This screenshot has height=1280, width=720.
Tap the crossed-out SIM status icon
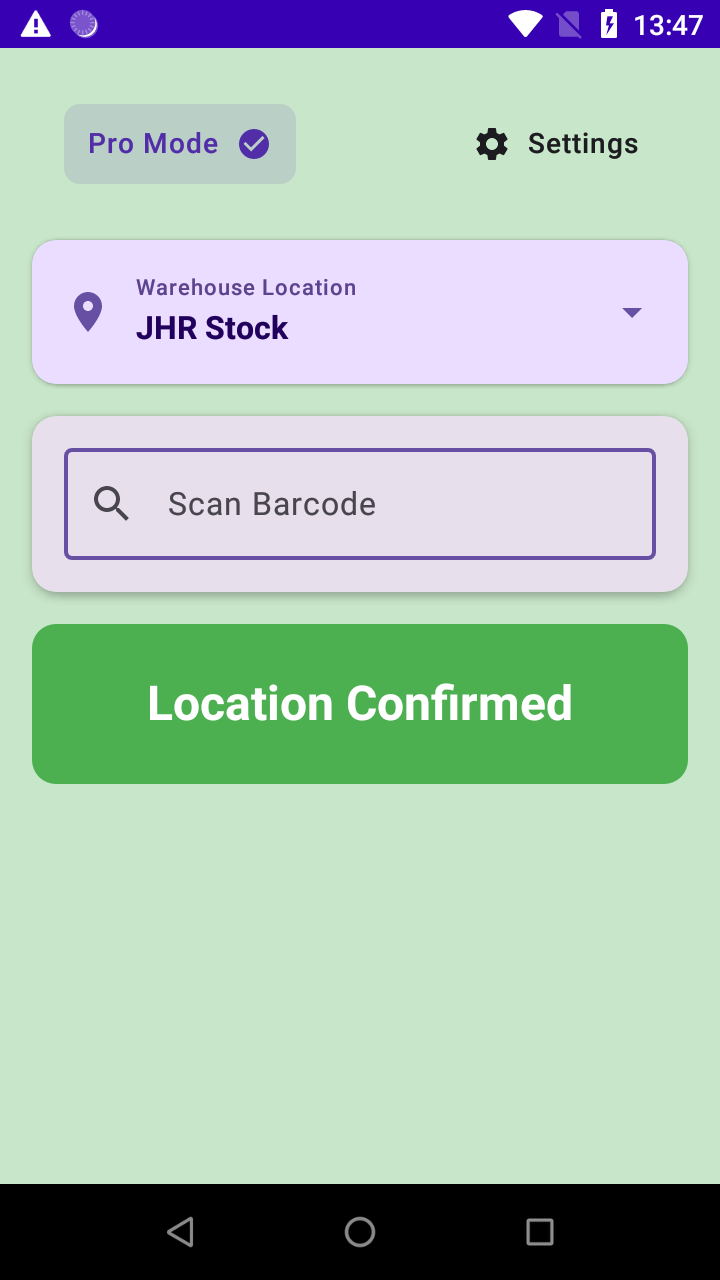point(568,22)
